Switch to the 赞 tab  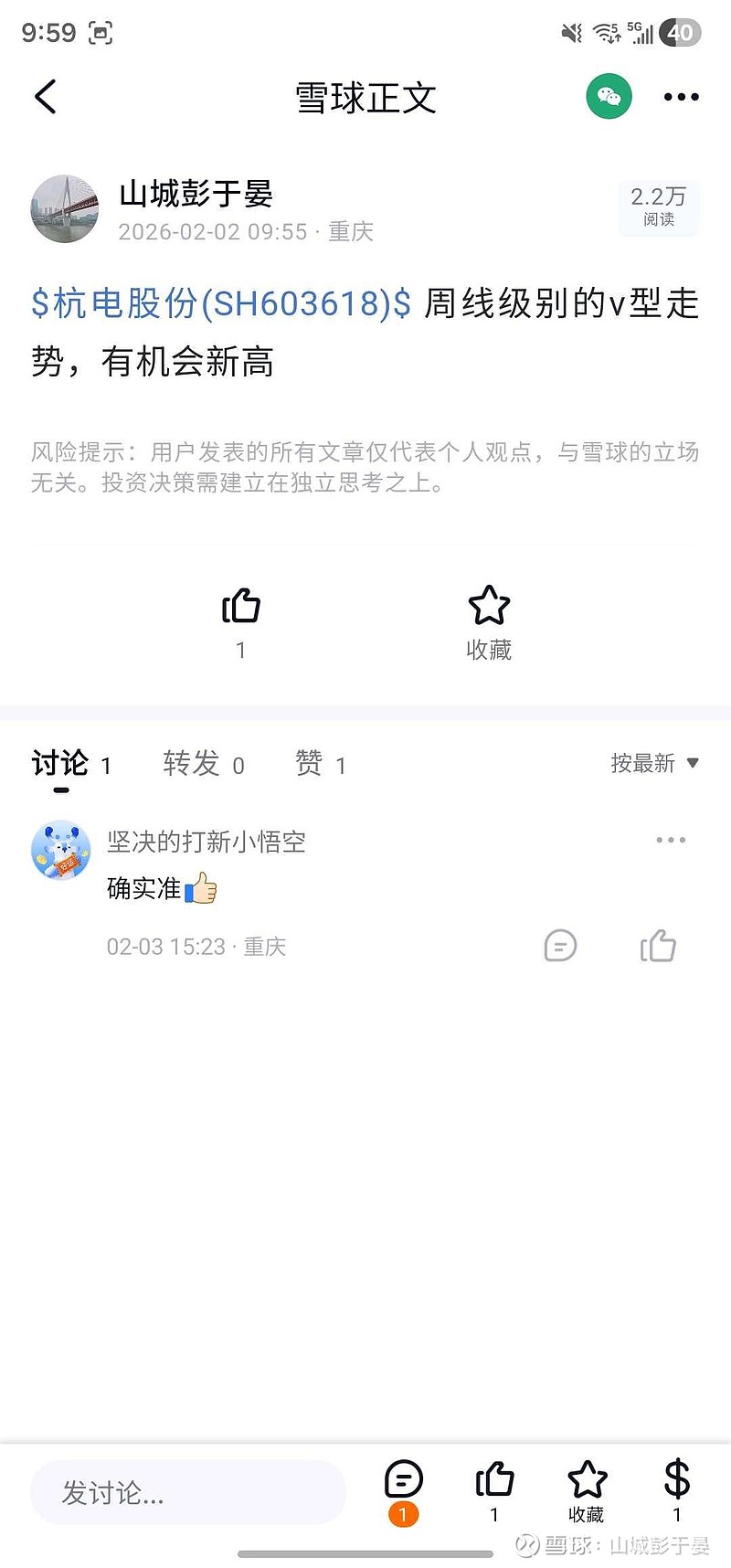[310, 764]
